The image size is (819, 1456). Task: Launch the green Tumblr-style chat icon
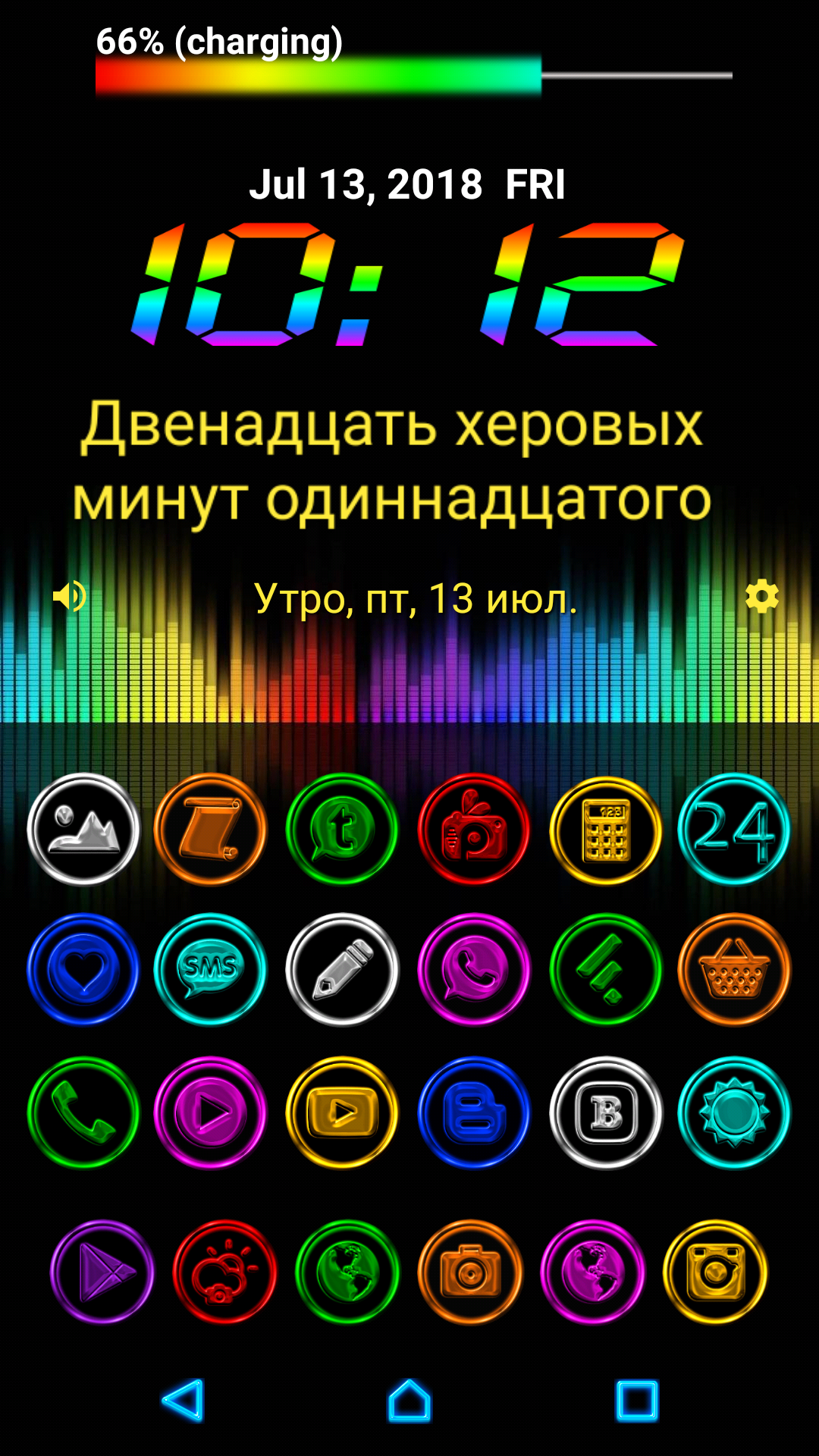coord(342,829)
